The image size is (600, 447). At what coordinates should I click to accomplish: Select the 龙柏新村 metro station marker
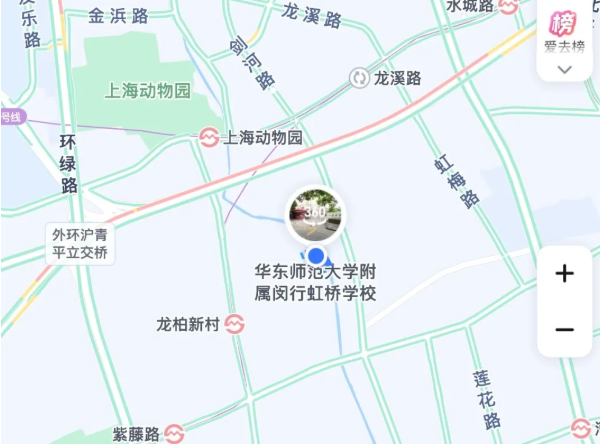(x=235, y=324)
